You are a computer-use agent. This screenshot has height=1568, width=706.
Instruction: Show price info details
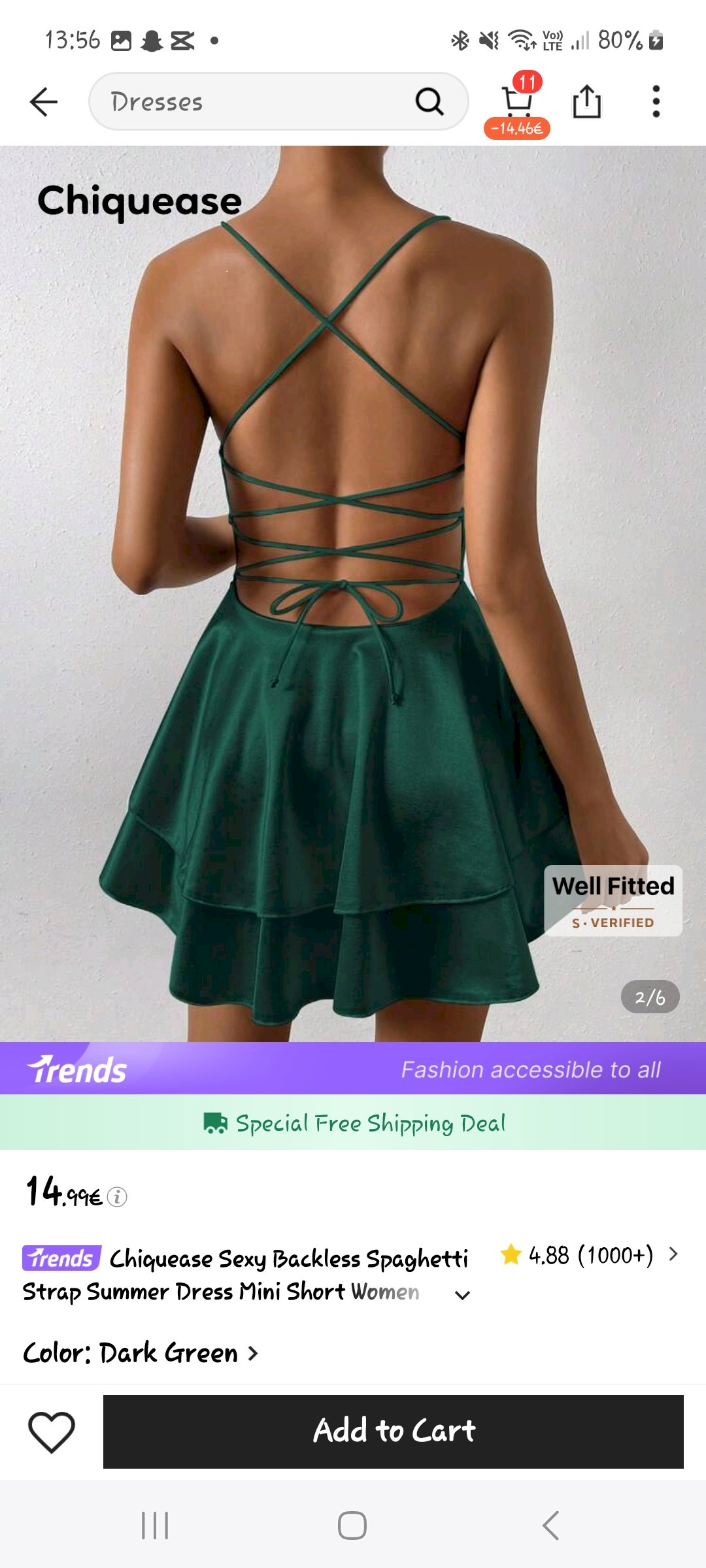pos(118,1197)
